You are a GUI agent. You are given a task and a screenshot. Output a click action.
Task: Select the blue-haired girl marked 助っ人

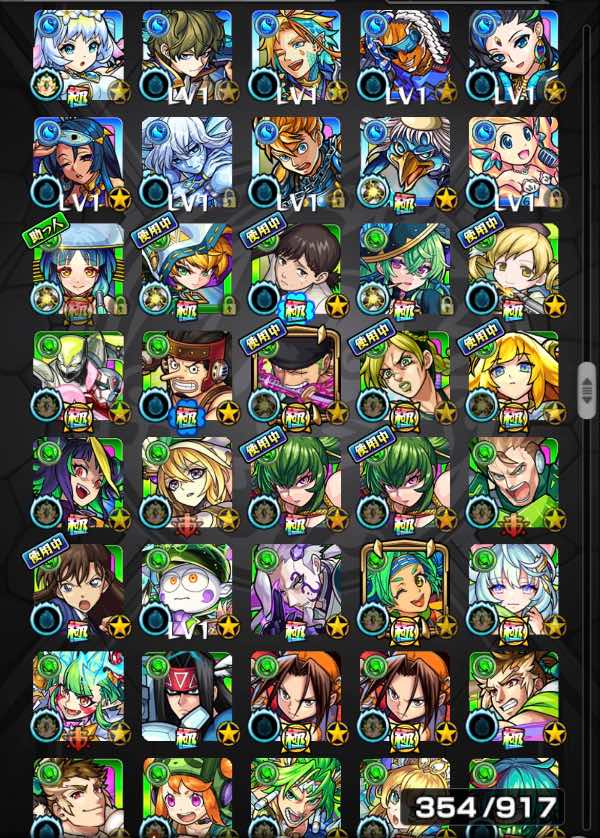tap(78, 268)
